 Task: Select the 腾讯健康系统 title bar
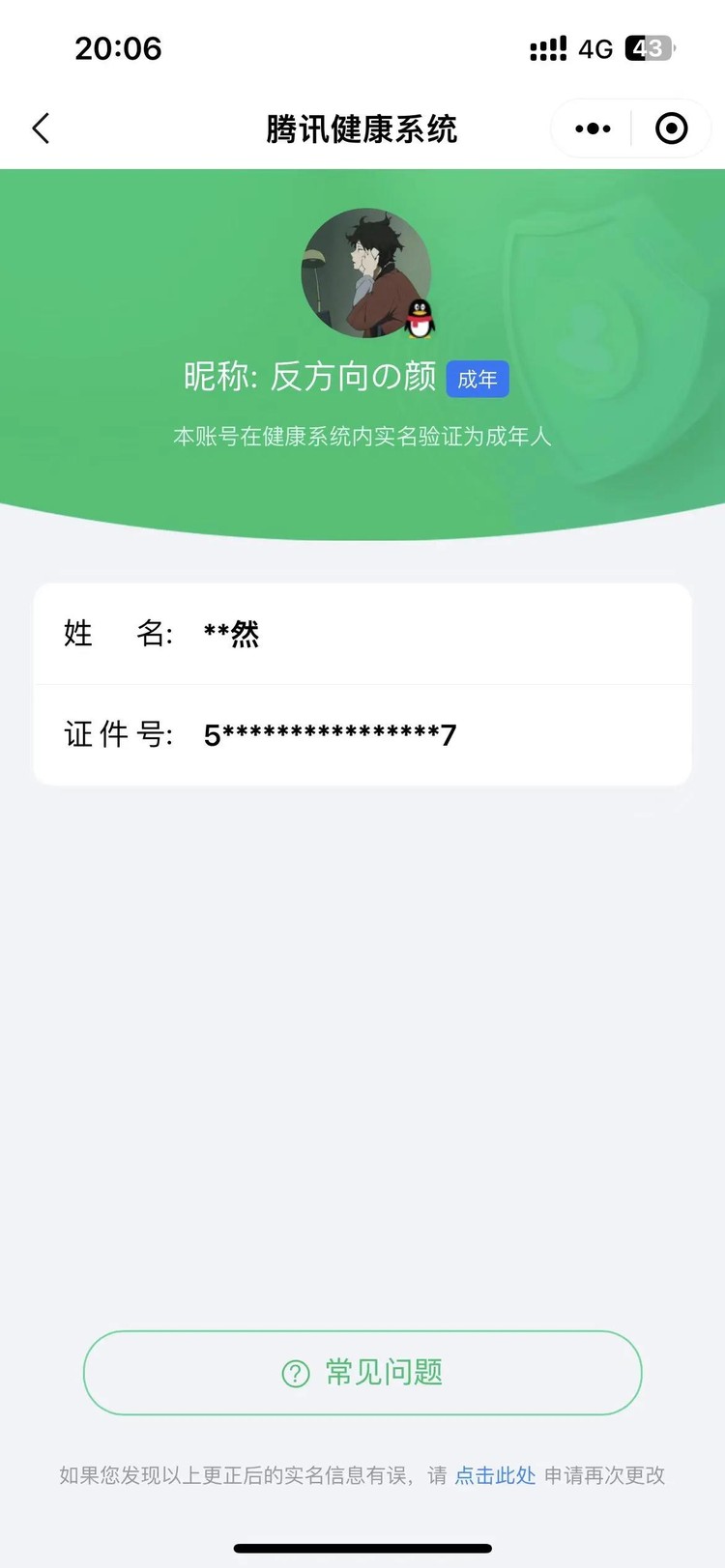pyautogui.click(x=362, y=128)
